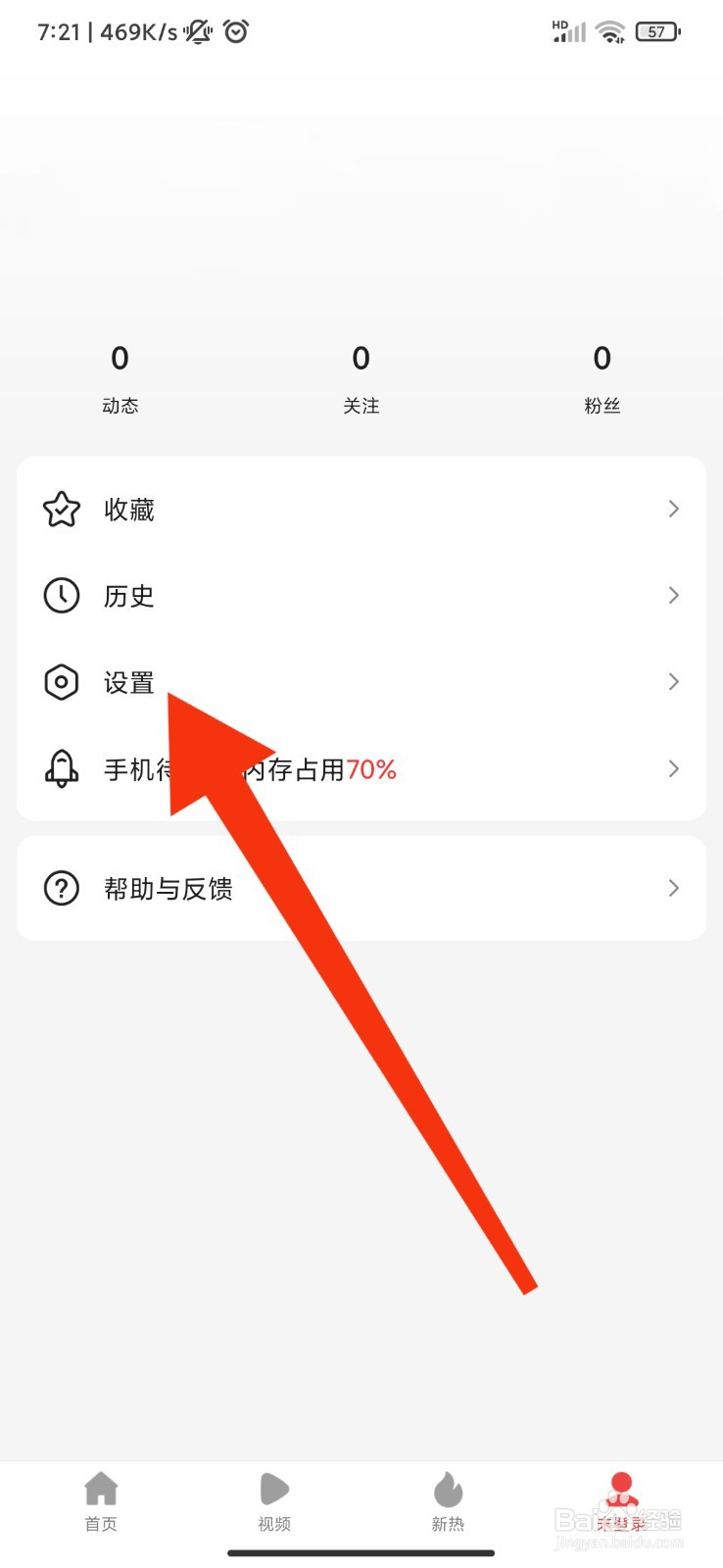This screenshot has height=1568, width=723.
Task: Expand the 帮助与反馈 row chevron
Action: point(673,888)
